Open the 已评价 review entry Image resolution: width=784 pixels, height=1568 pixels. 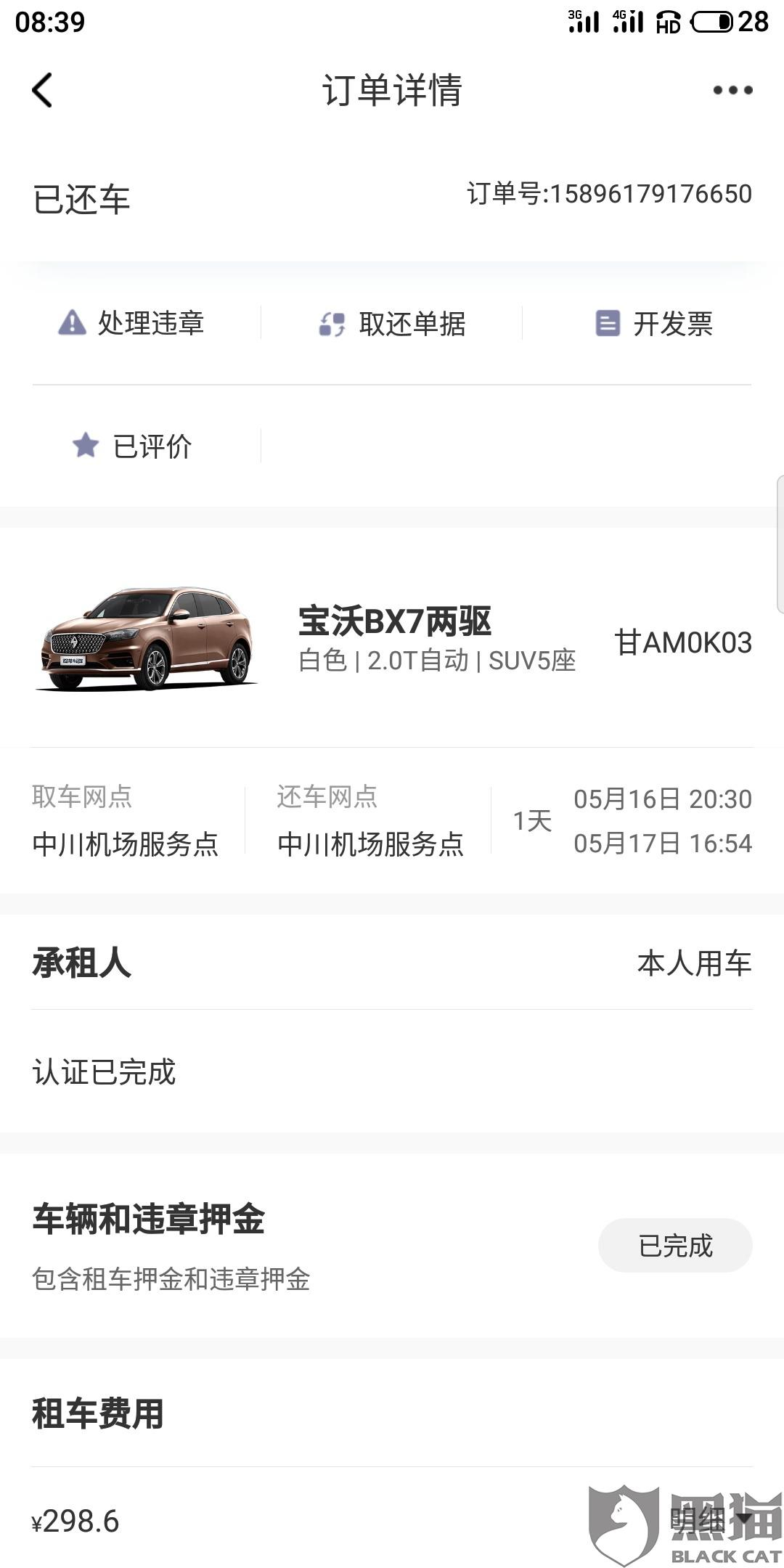(x=131, y=446)
